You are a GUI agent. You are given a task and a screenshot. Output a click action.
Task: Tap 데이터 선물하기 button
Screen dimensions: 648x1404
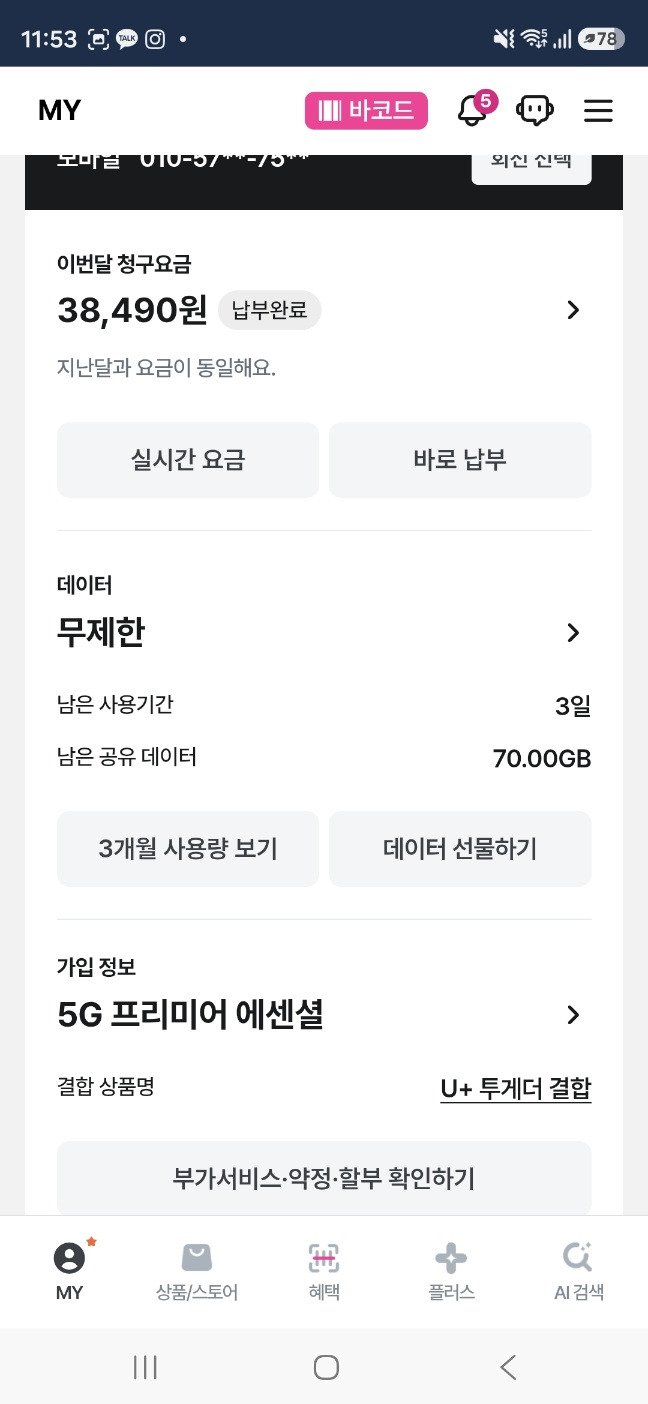click(460, 849)
